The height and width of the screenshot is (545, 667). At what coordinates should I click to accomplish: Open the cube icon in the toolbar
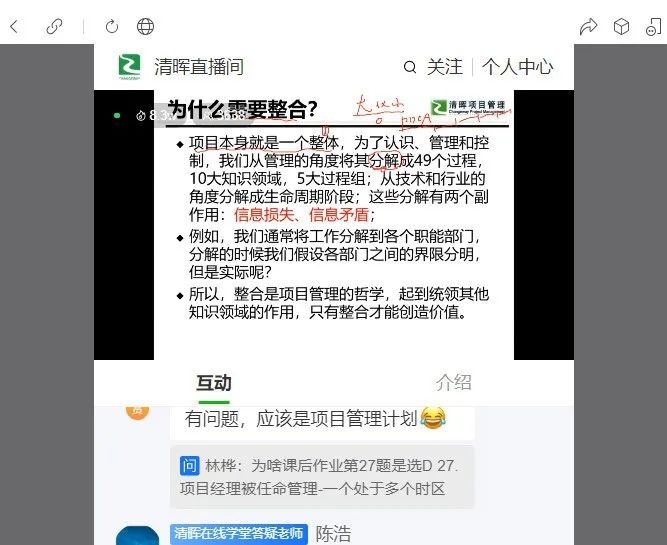click(x=622, y=27)
